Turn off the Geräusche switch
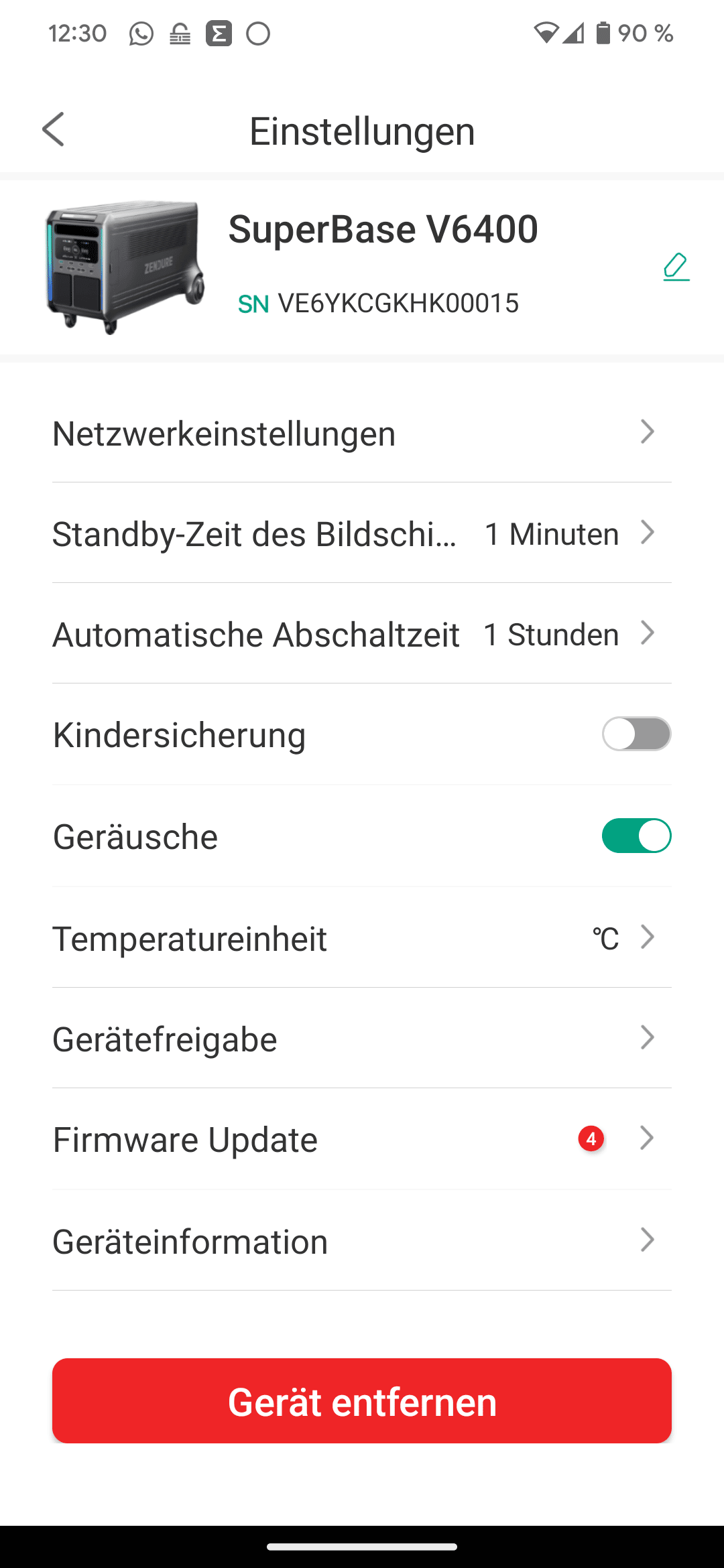Viewport: 724px width, 1568px height. pyautogui.click(x=636, y=836)
